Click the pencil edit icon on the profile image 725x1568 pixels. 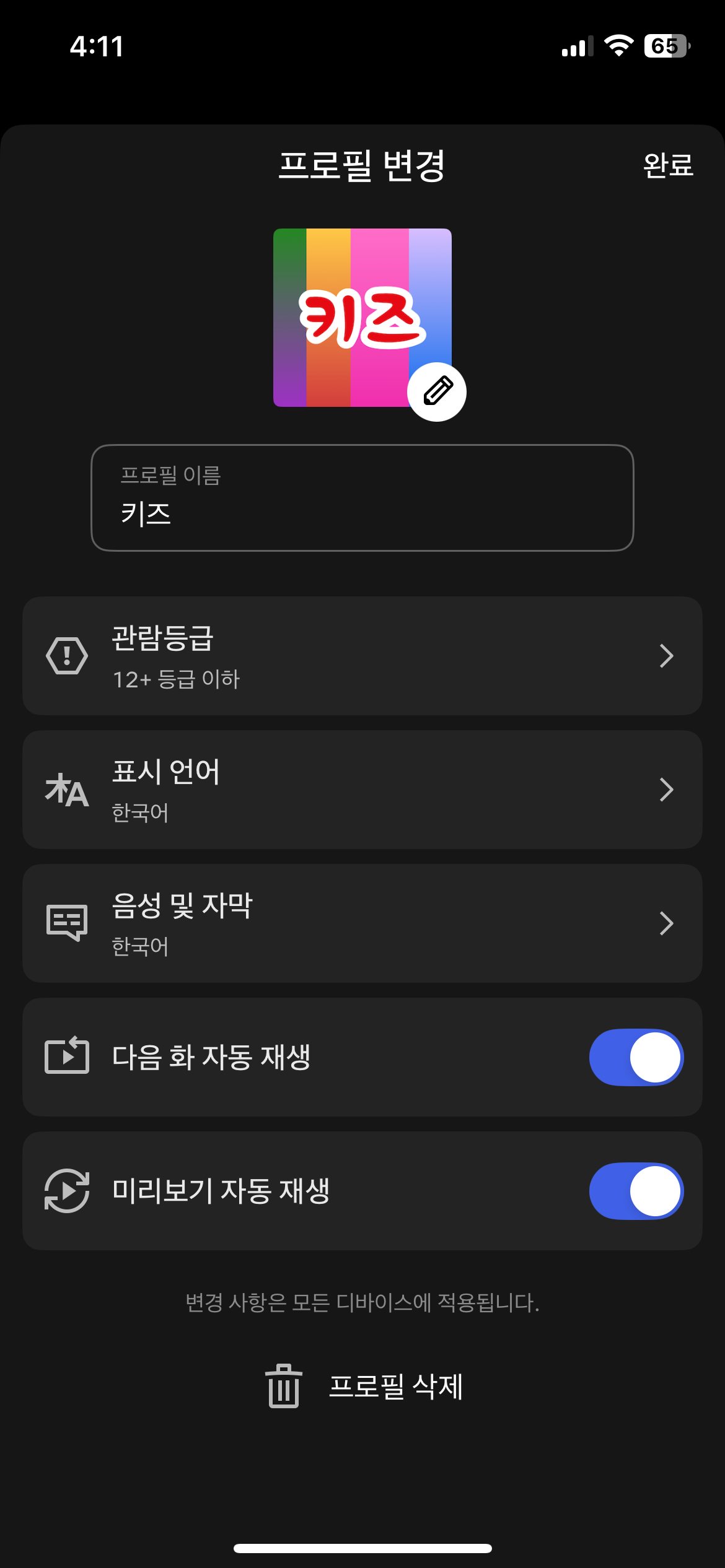click(x=437, y=390)
